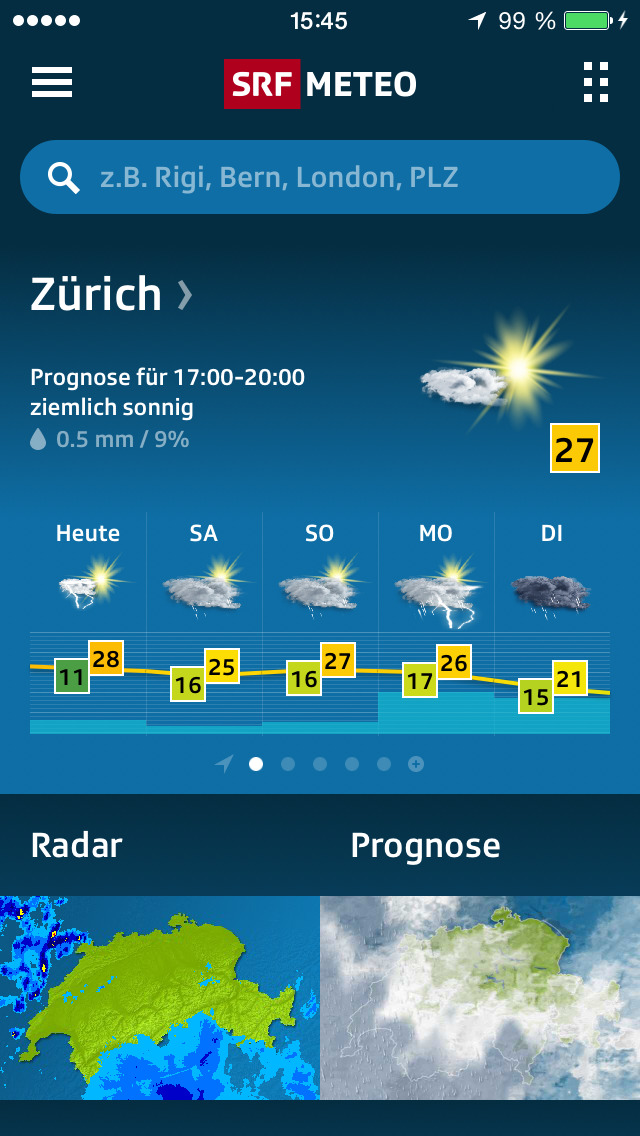Open the grid dots menu
Image resolution: width=640 pixels, height=1136 pixels.
pyautogui.click(x=595, y=82)
